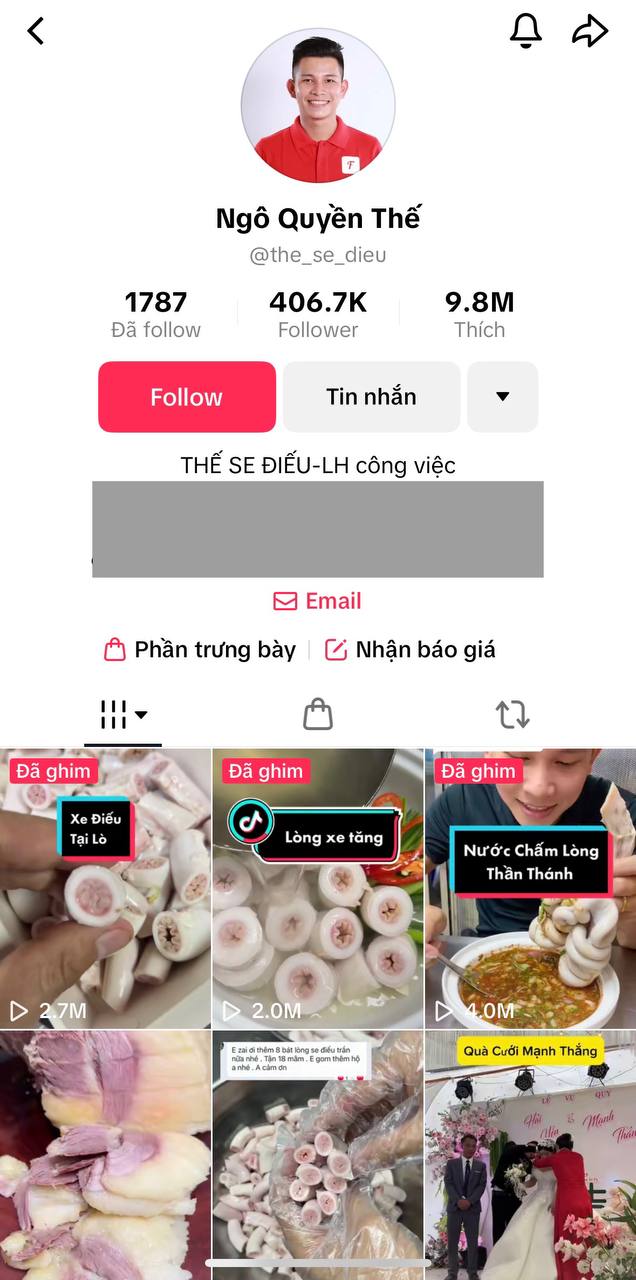The image size is (636, 1280).
Task: Switch to the videos grid tab
Action: pyautogui.click(x=123, y=714)
